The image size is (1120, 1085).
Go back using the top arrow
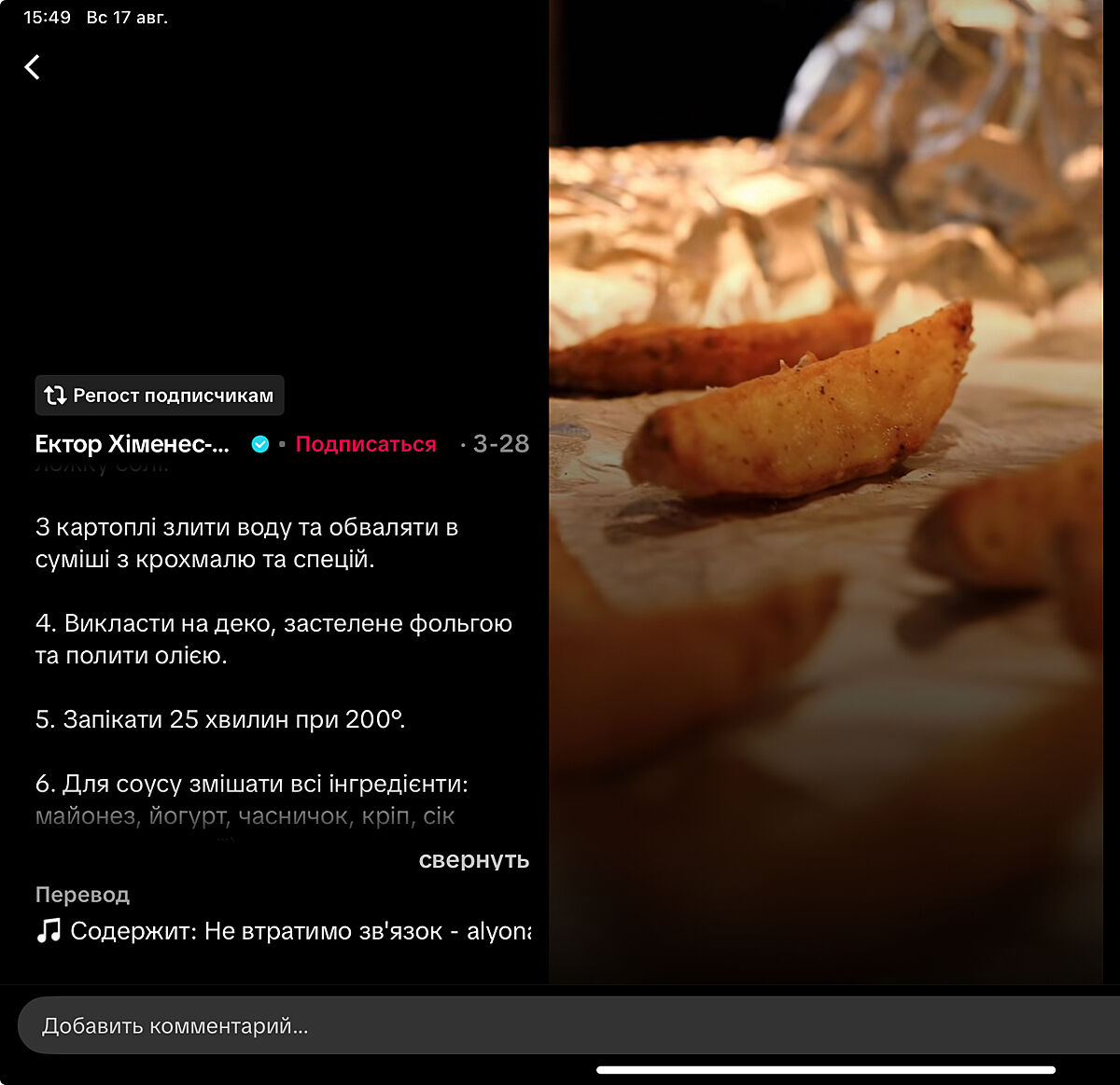(x=33, y=67)
